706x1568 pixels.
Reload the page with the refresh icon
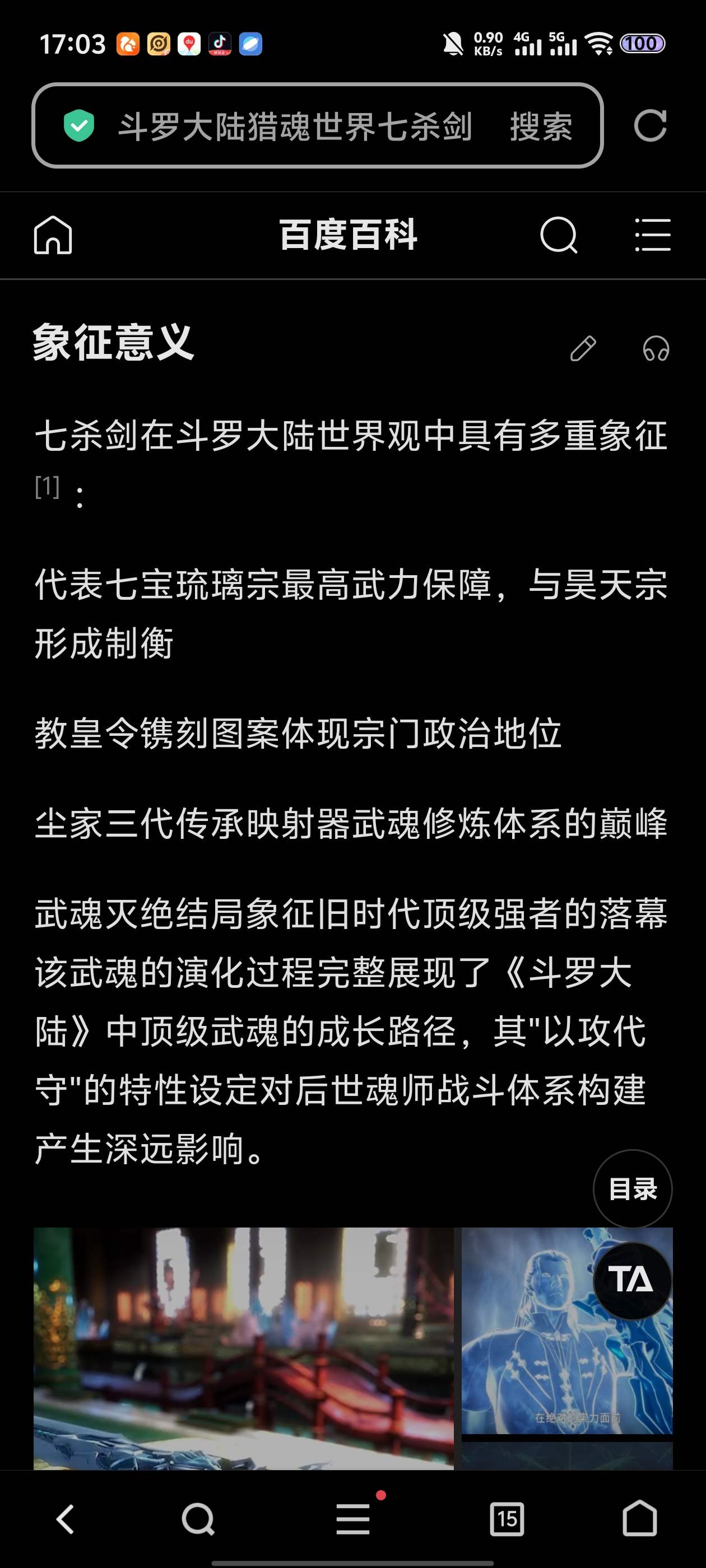(x=650, y=126)
